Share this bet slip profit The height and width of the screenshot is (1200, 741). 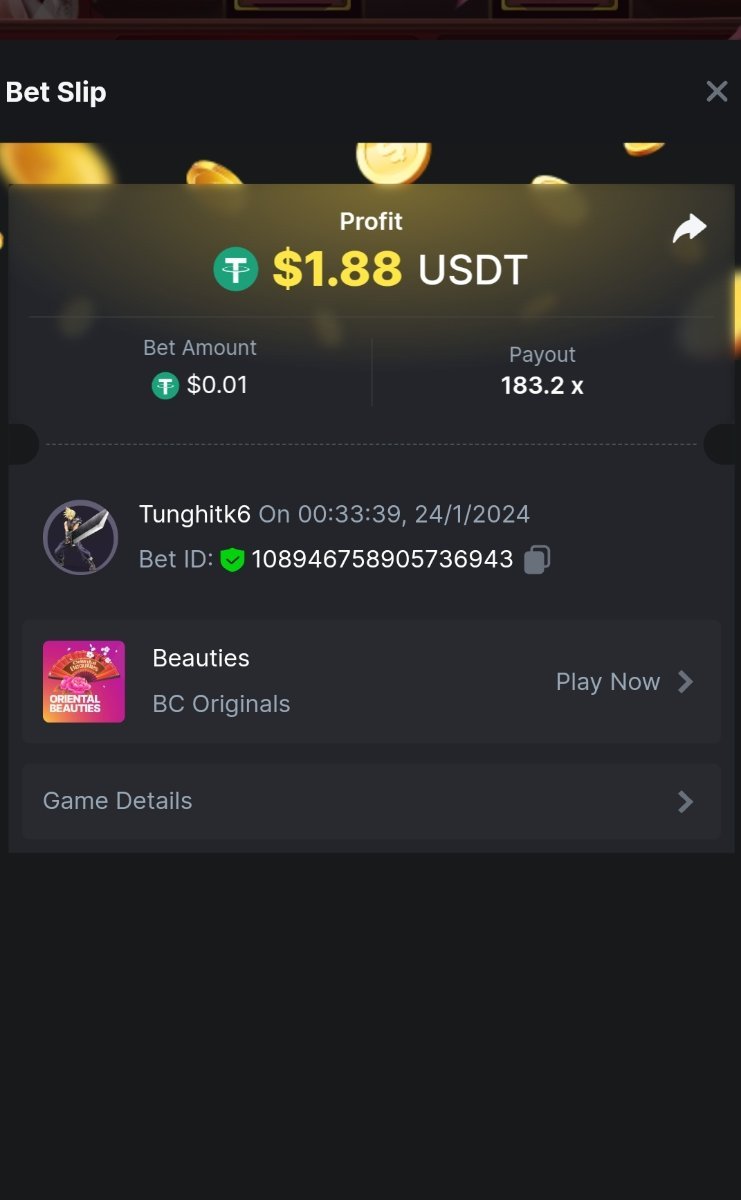click(x=689, y=229)
